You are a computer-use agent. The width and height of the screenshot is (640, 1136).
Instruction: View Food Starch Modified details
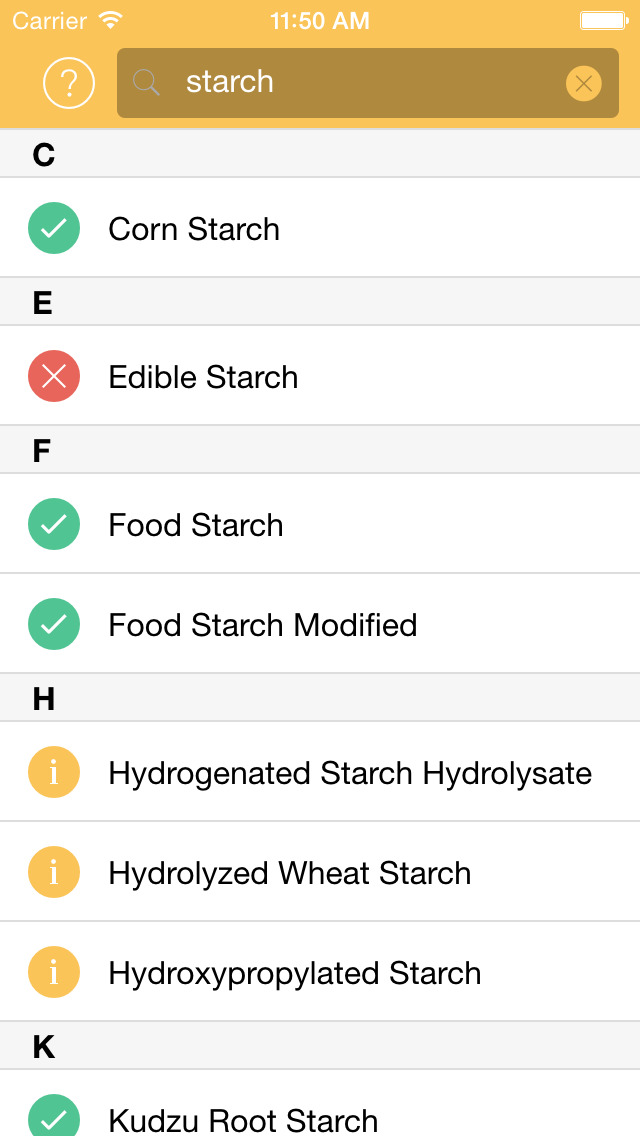tap(320, 624)
